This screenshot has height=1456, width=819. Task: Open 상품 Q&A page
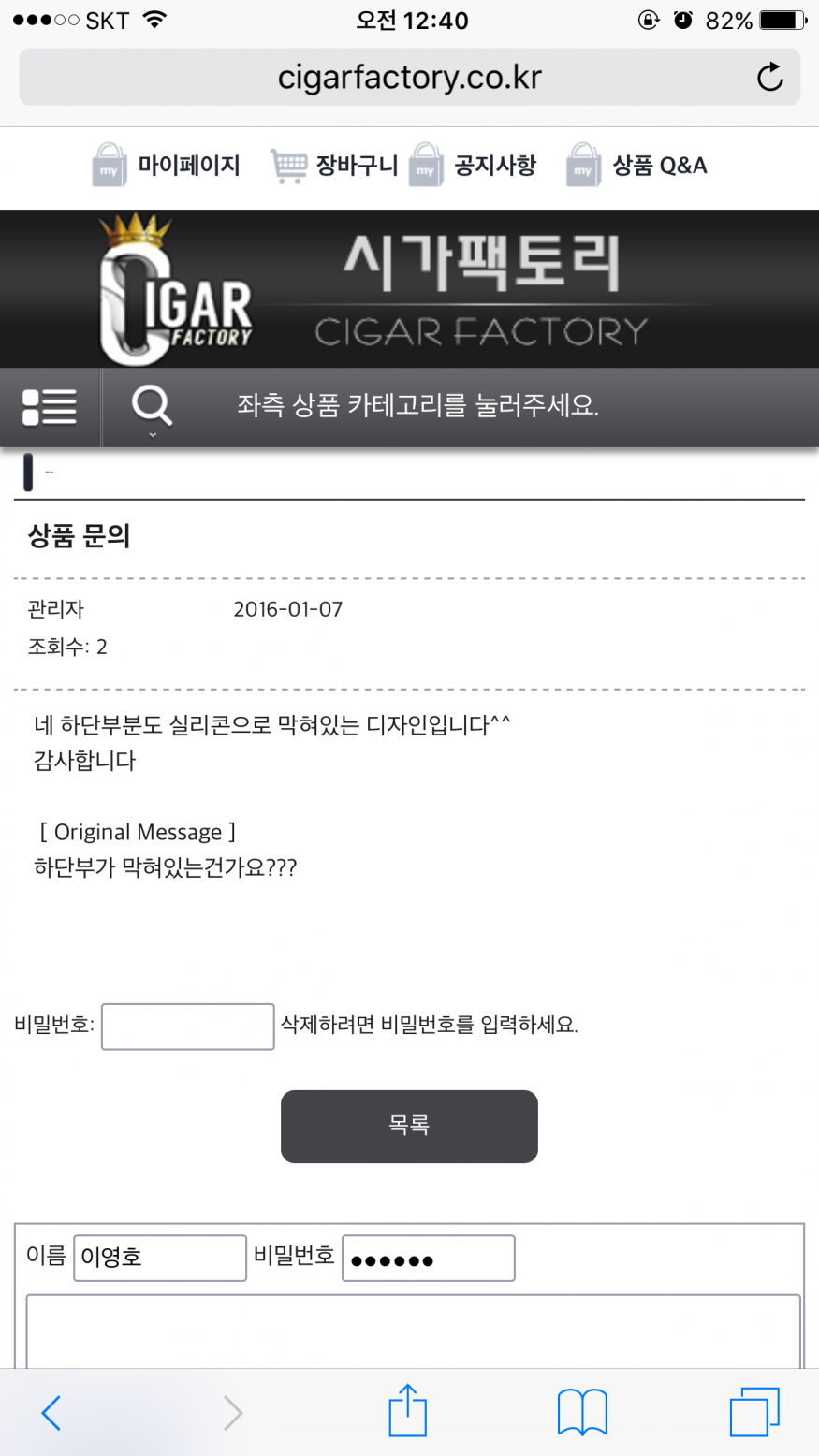tap(636, 166)
